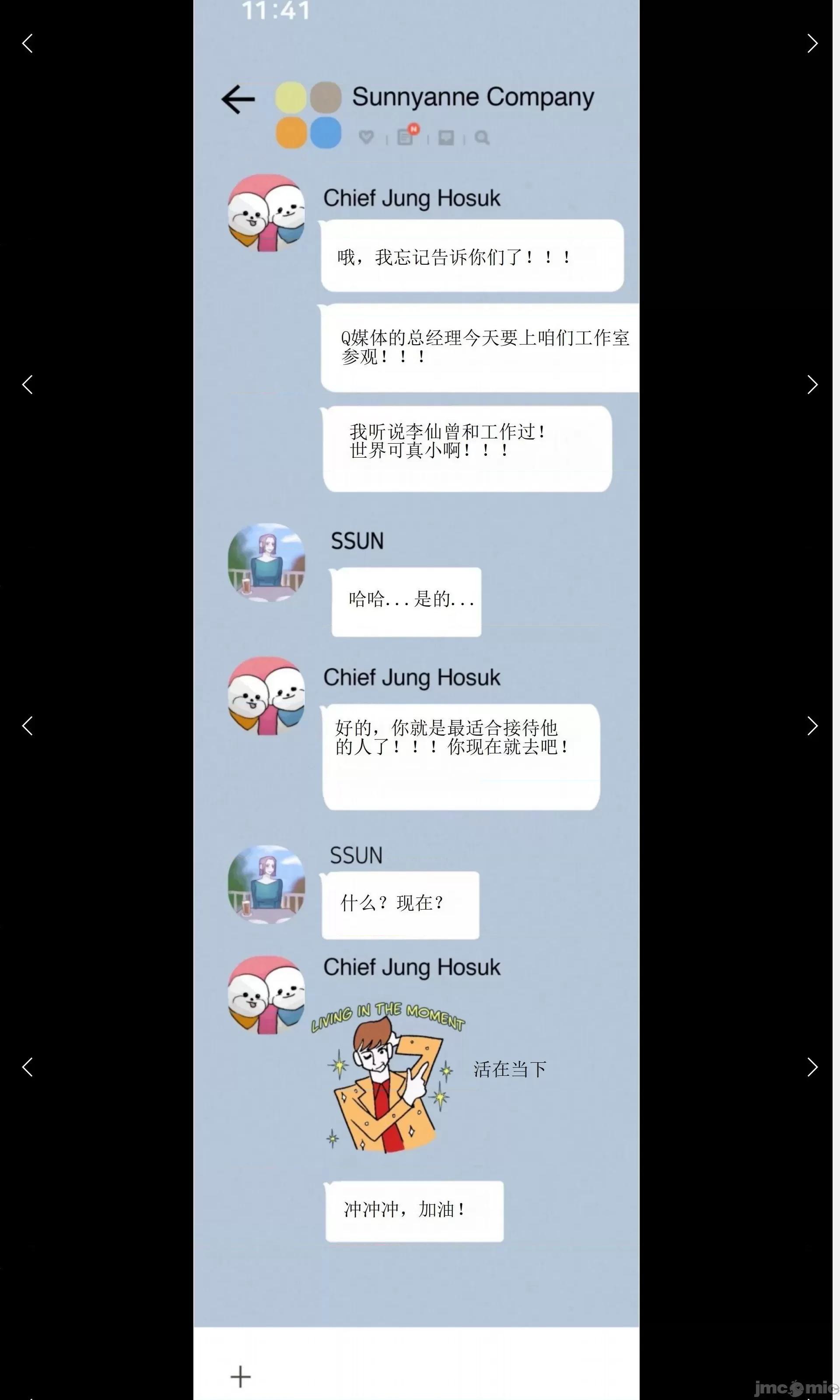
Task: Go to the next page via the arrow beside 活在当下 sticker
Action: 812,1067
